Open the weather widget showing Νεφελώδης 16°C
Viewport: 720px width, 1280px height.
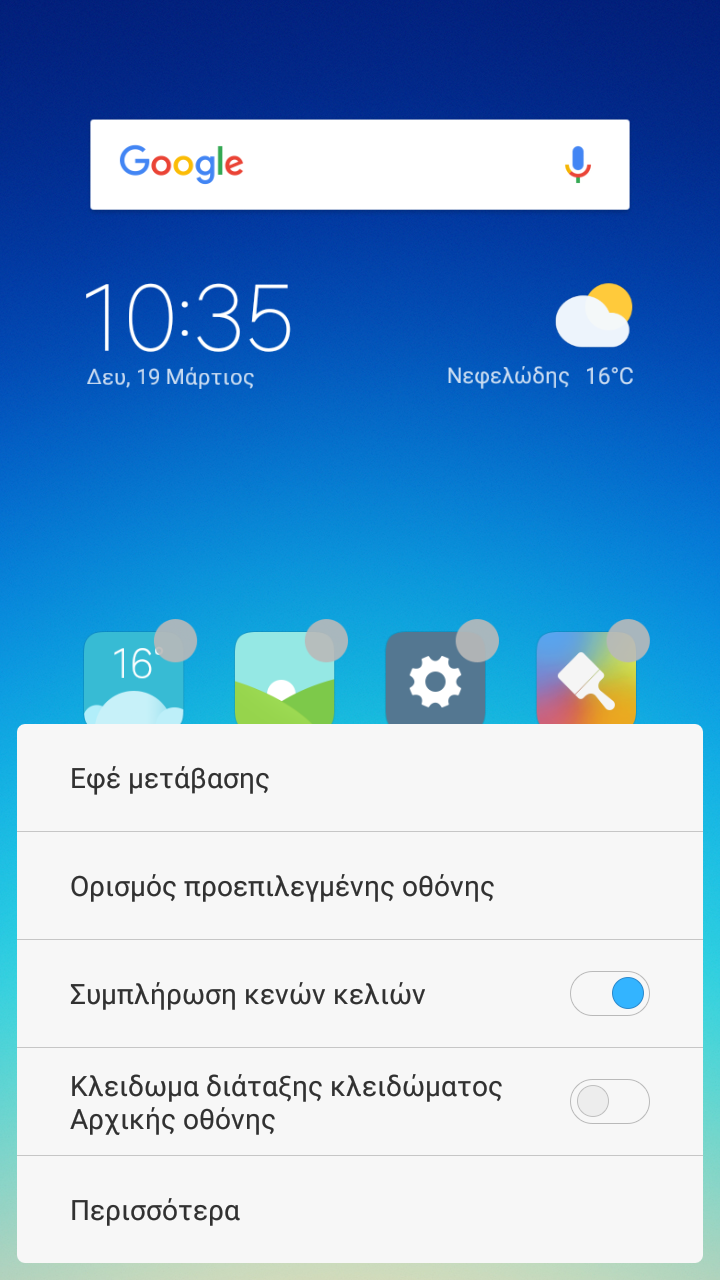pyautogui.click(x=541, y=336)
